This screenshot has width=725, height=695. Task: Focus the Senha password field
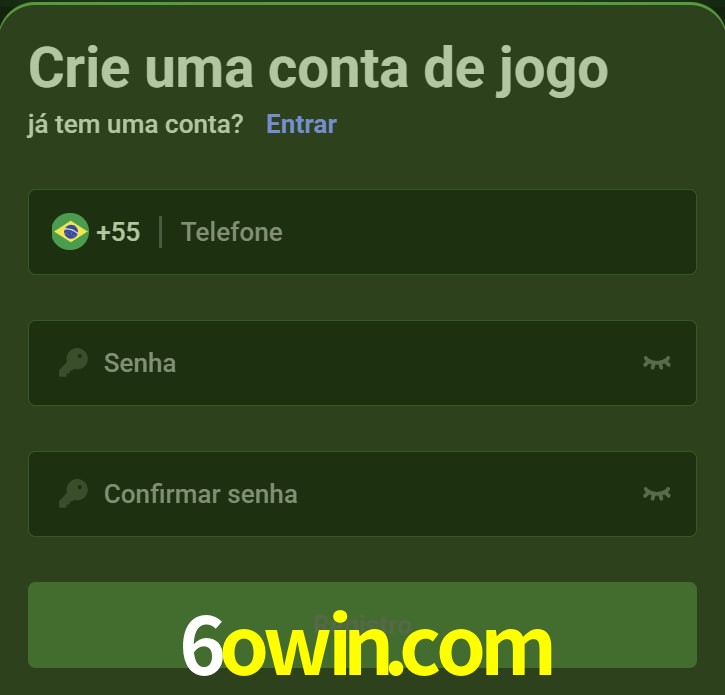pos(360,362)
